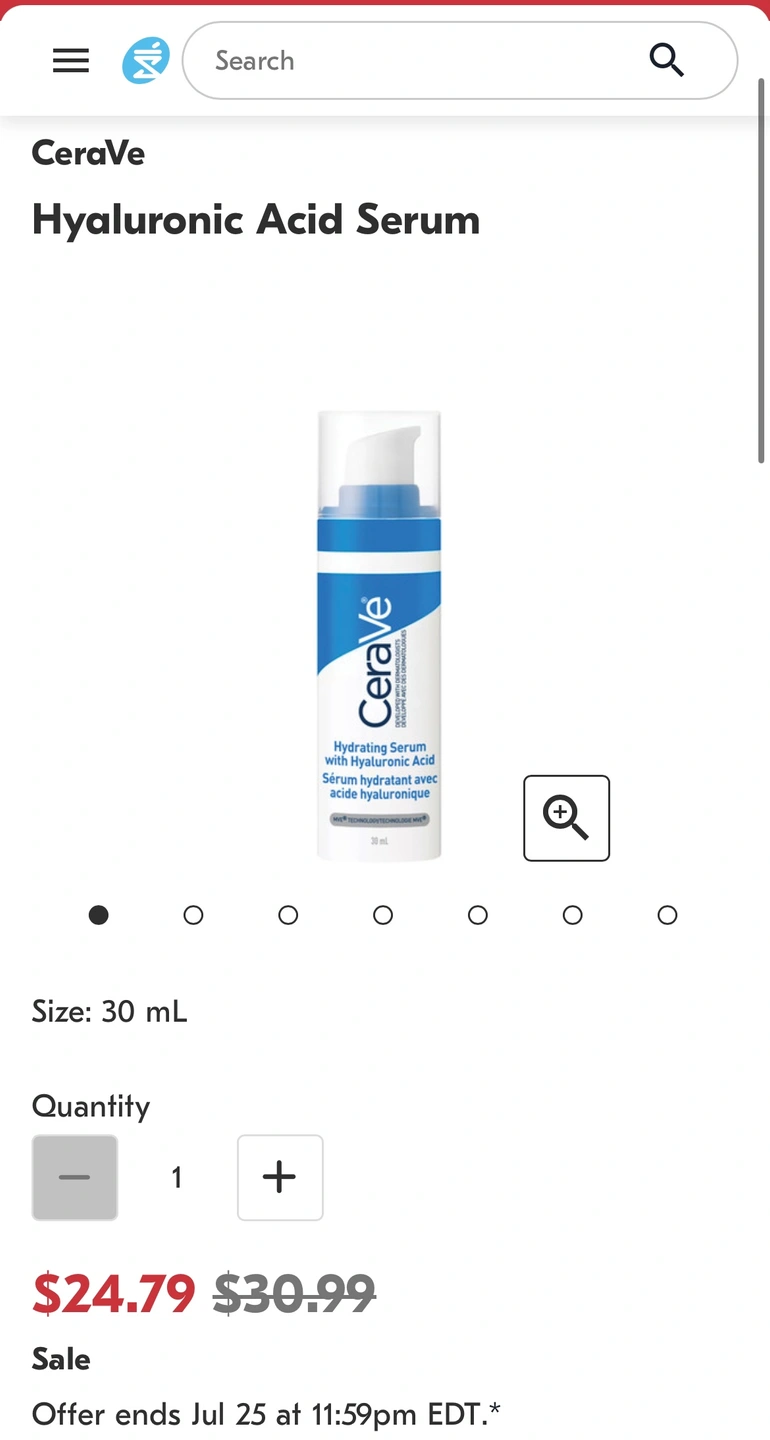Decrease quantity with the minus button
The width and height of the screenshot is (770, 1440).
tap(75, 1177)
